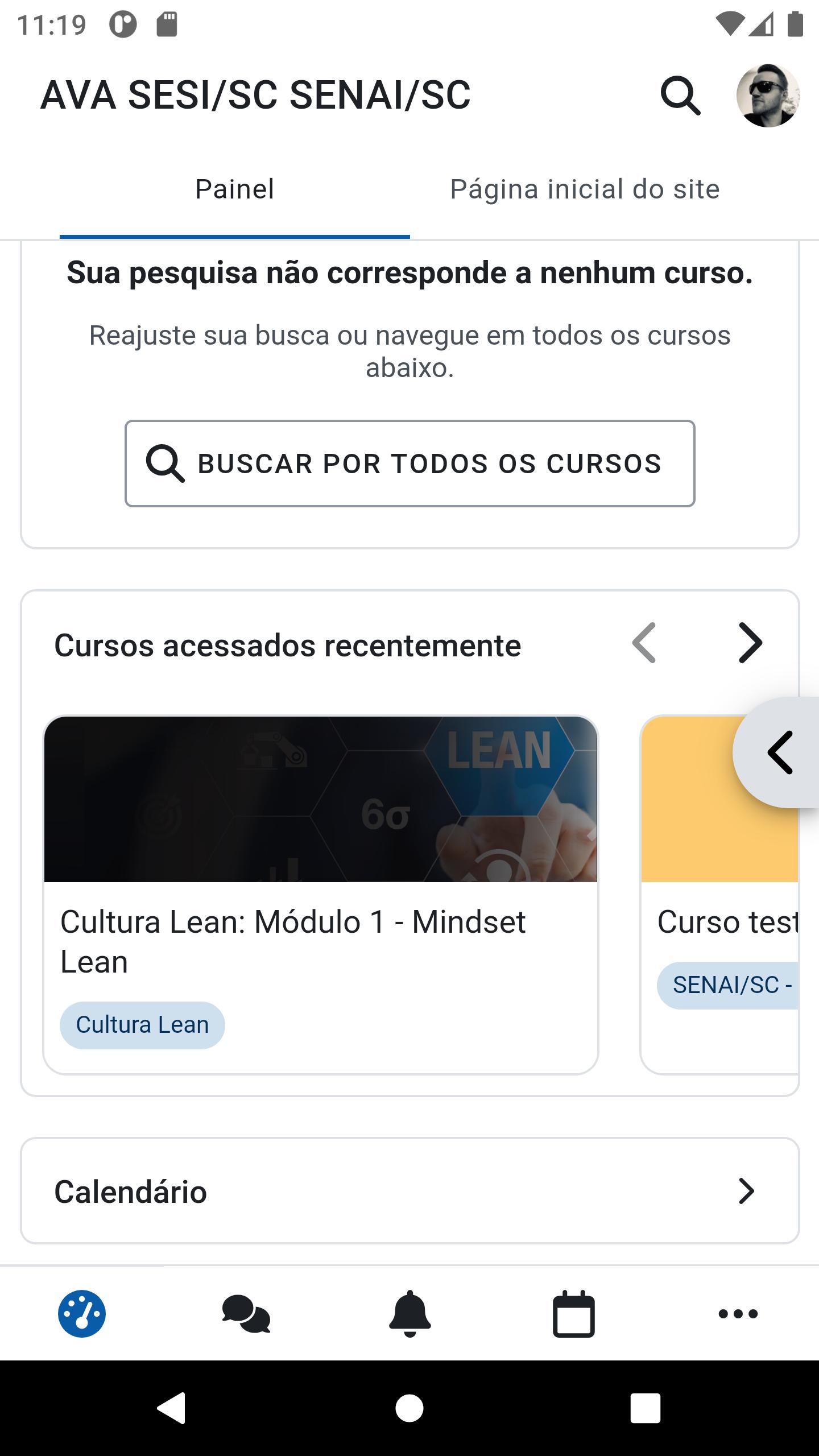Go to the dashboard bottom tab
Image resolution: width=819 pixels, height=1456 pixels.
click(82, 1314)
